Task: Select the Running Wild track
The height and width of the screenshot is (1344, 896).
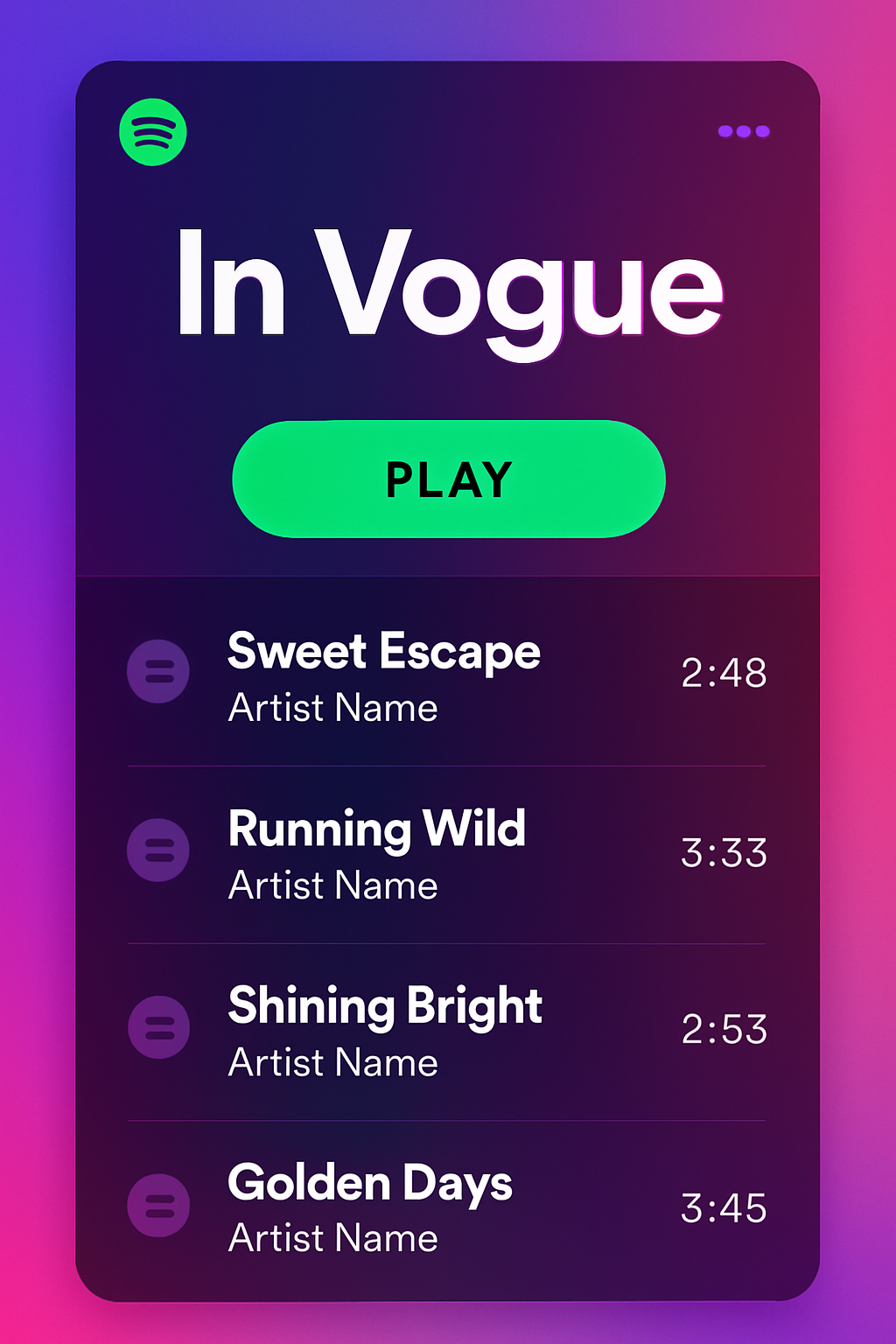Action: click(374, 830)
